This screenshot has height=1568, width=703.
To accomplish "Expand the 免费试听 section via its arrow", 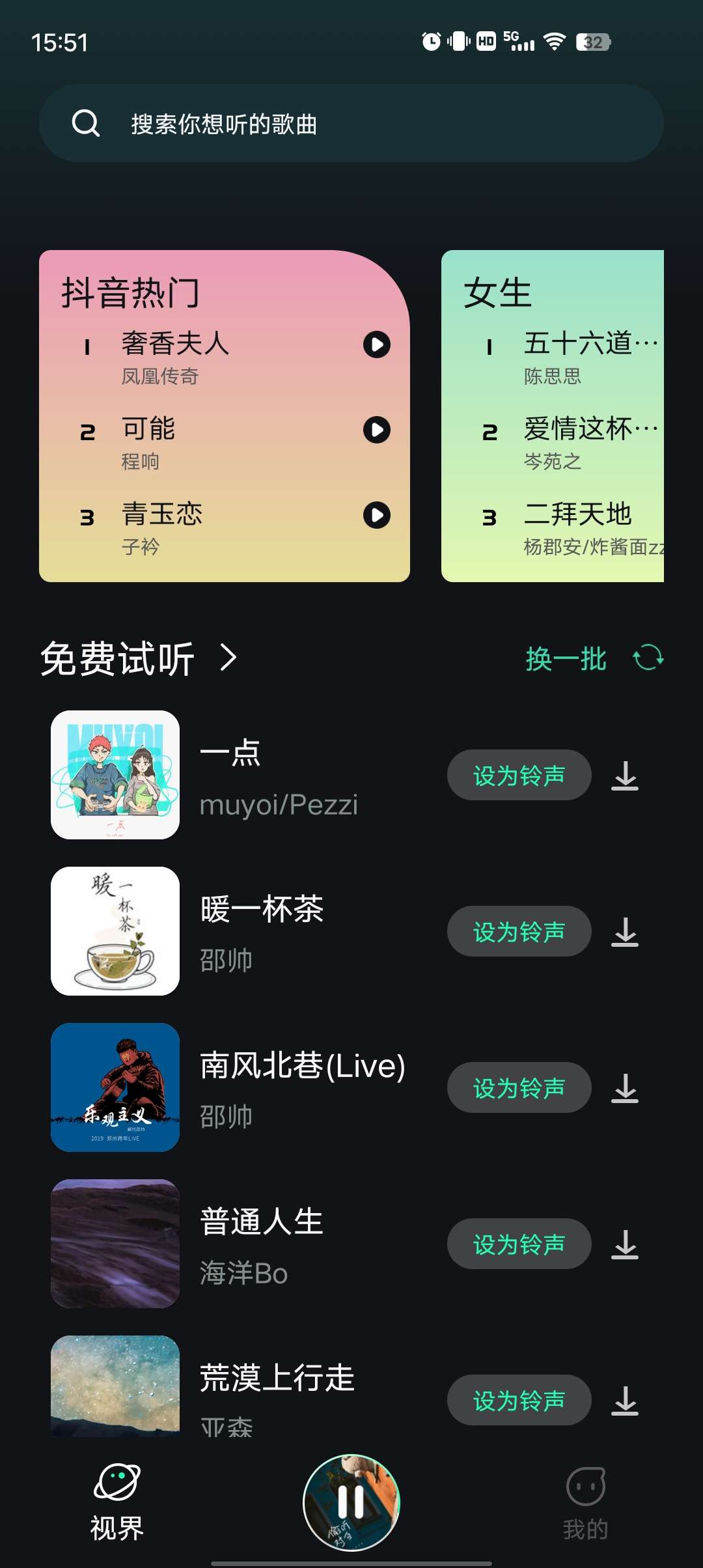I will tap(228, 660).
